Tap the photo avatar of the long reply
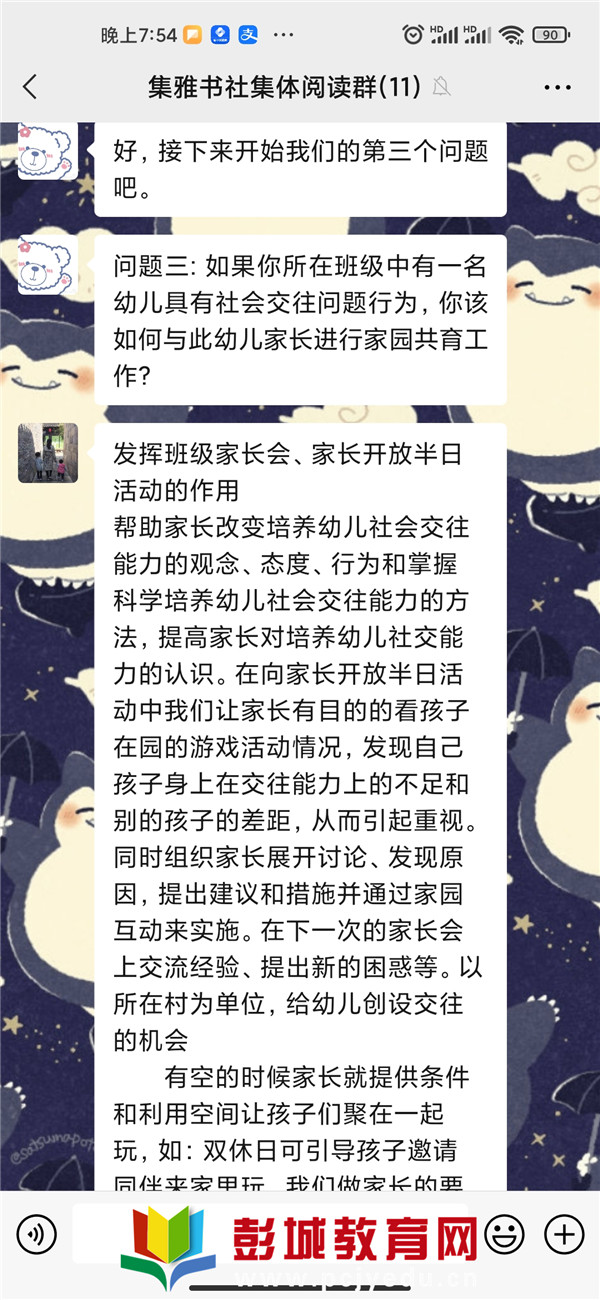This screenshot has width=600, height=1300. [x=47, y=453]
